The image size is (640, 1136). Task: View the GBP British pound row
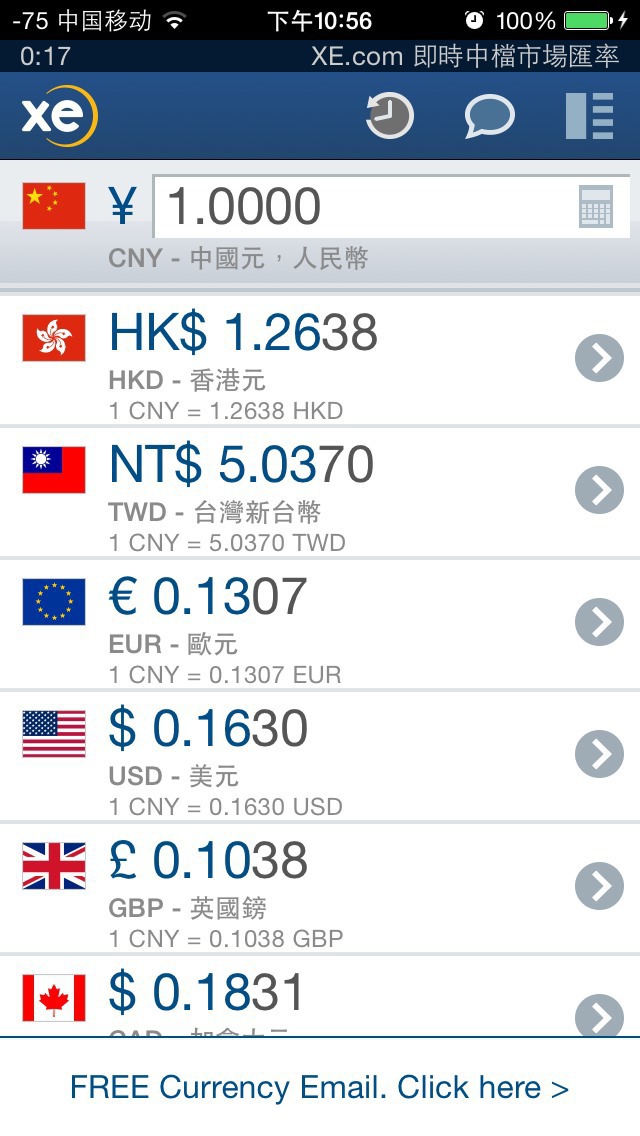[x=320, y=887]
